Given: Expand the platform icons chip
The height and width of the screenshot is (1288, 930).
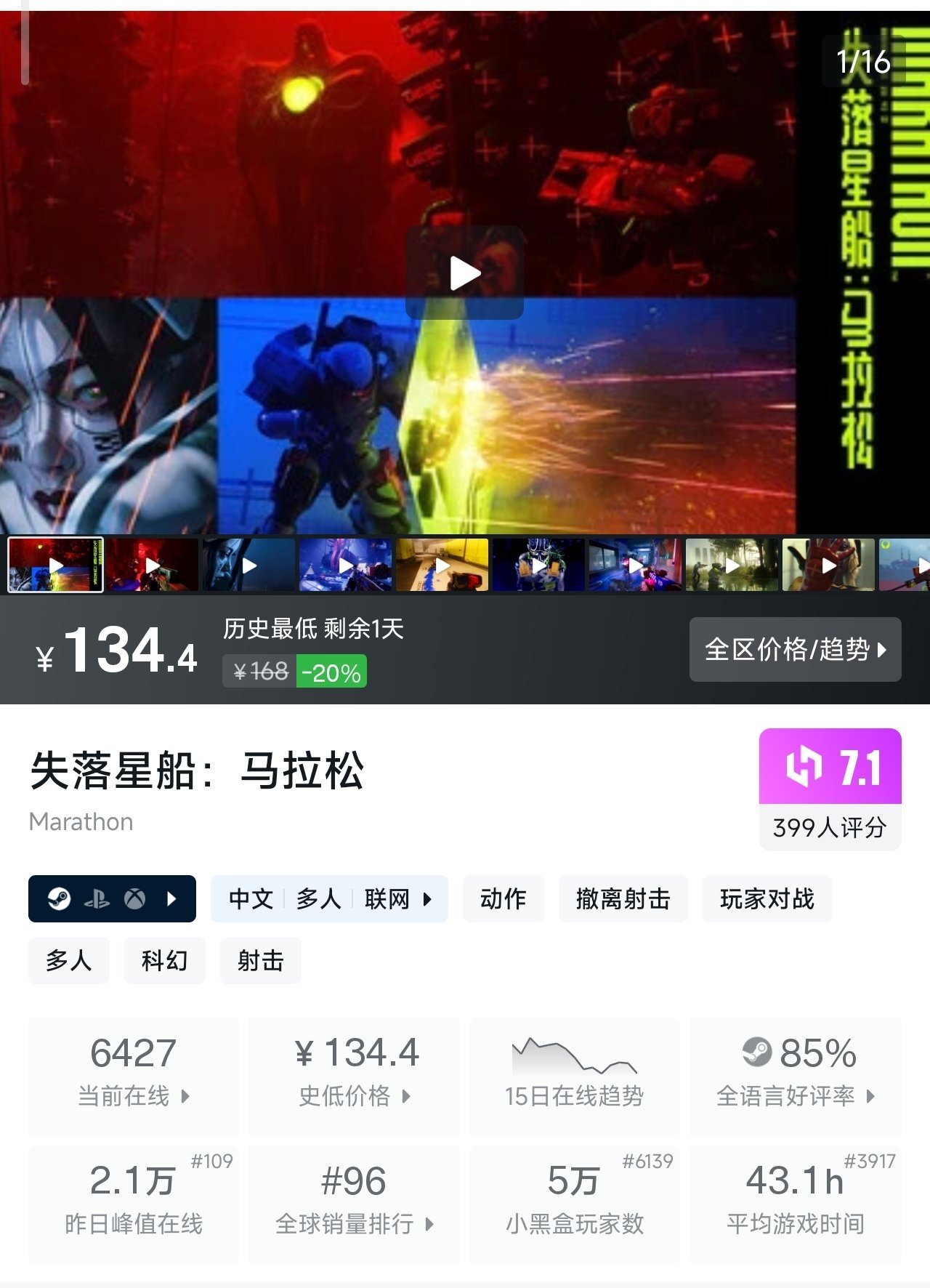Looking at the screenshot, I should (112, 899).
